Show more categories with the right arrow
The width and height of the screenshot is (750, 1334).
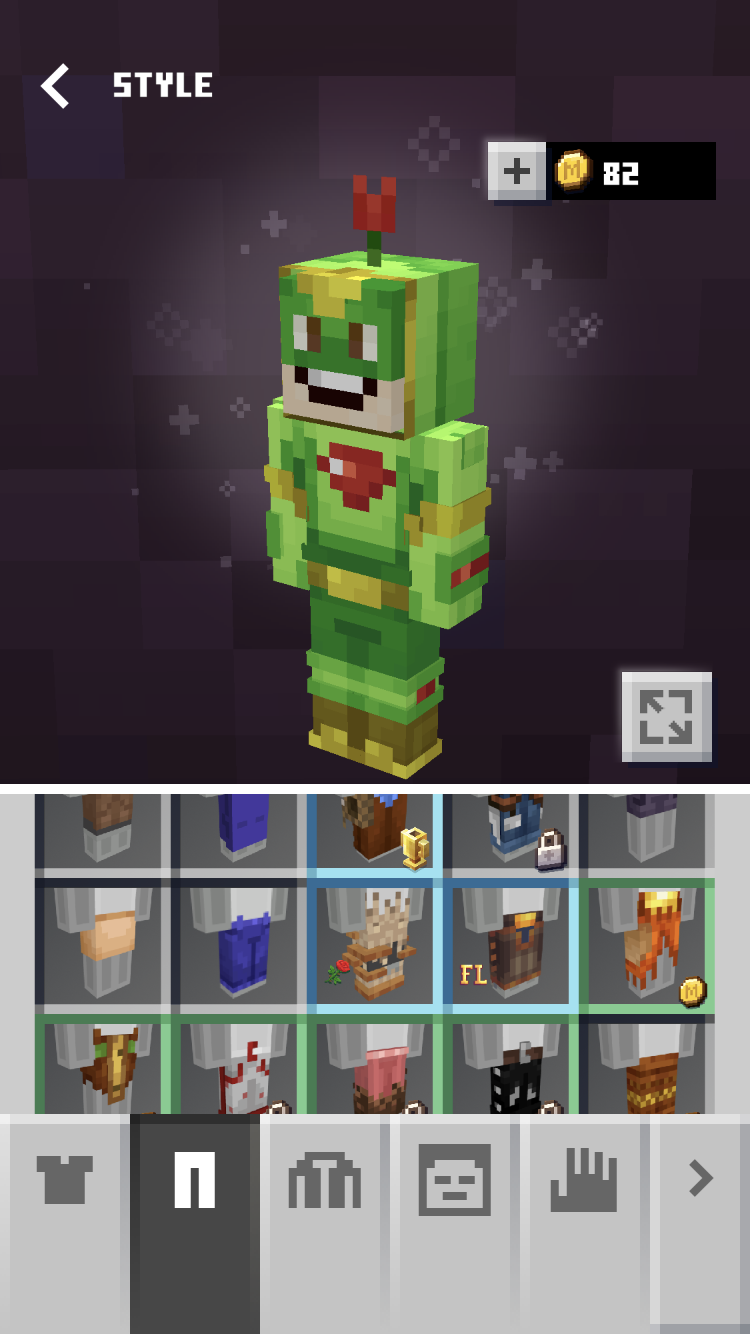pyautogui.click(x=700, y=1180)
